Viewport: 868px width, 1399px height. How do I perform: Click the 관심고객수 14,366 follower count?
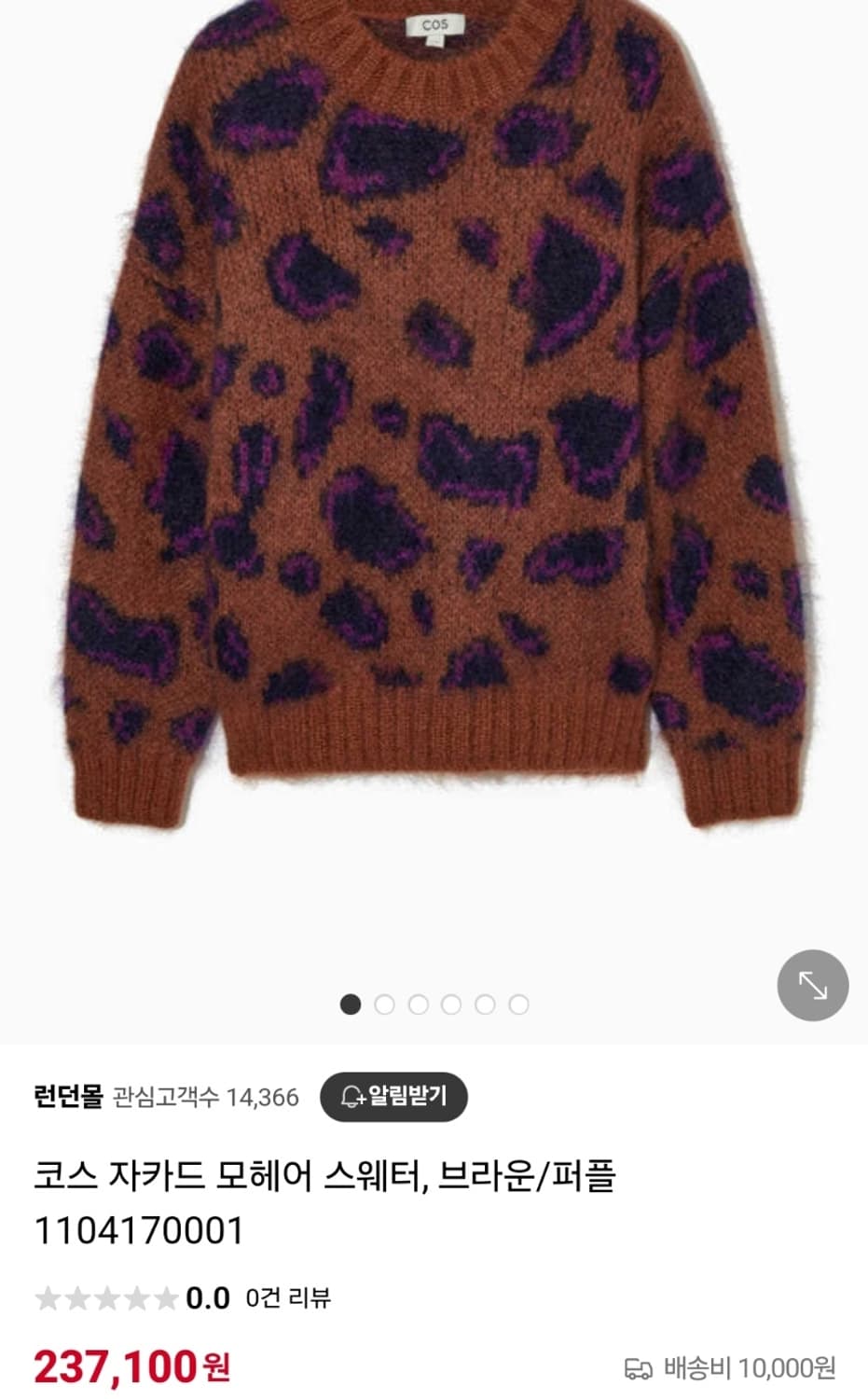click(203, 1097)
